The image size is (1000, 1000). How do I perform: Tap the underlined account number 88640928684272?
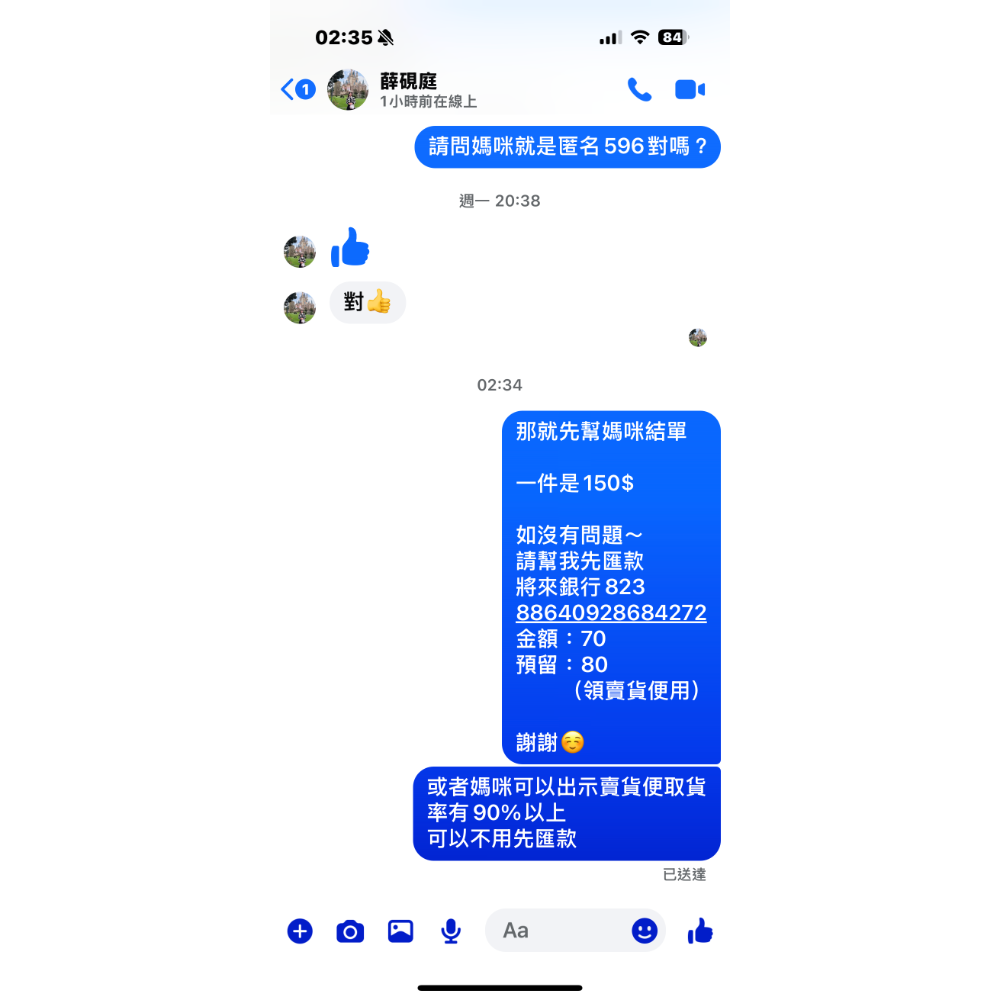[x=611, y=613]
